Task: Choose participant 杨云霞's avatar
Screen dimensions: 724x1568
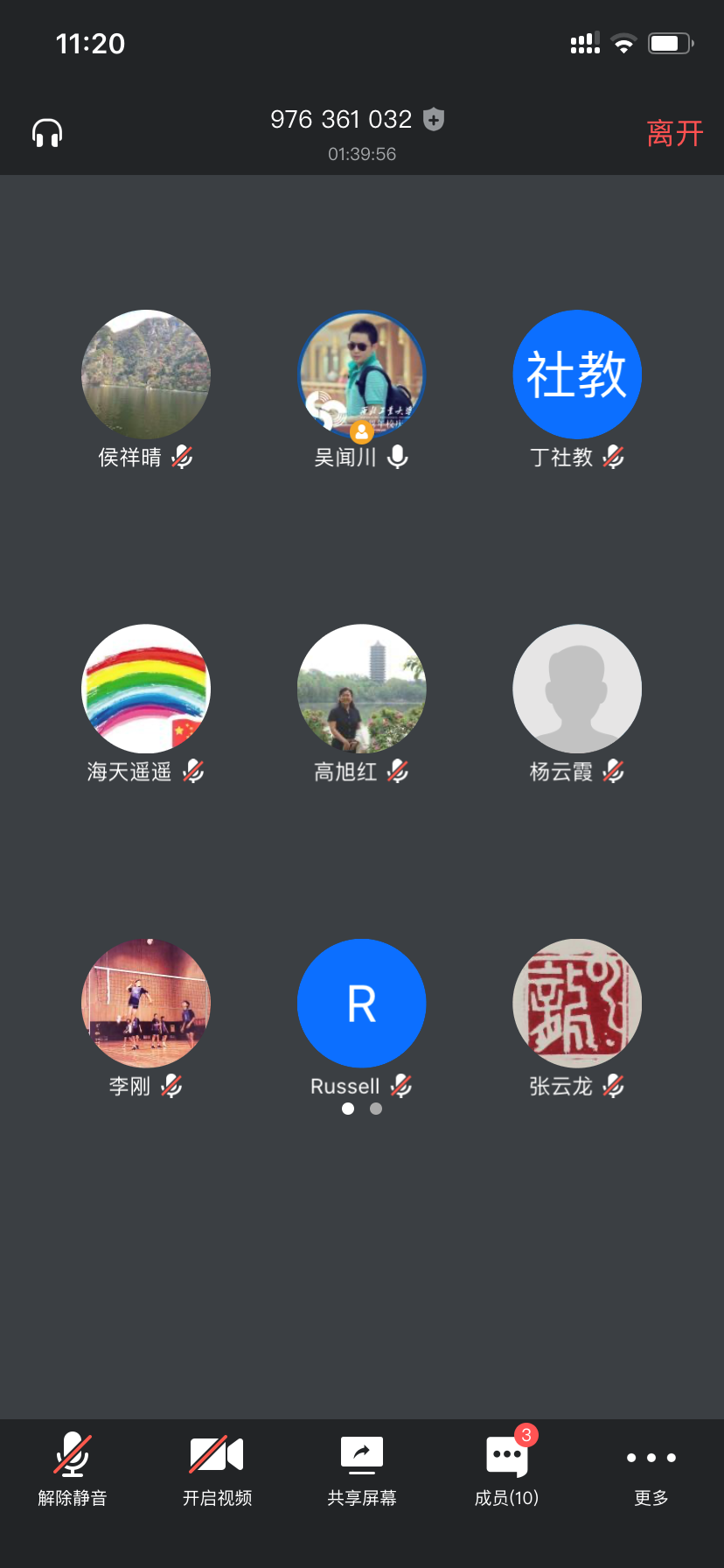Action: tap(577, 689)
